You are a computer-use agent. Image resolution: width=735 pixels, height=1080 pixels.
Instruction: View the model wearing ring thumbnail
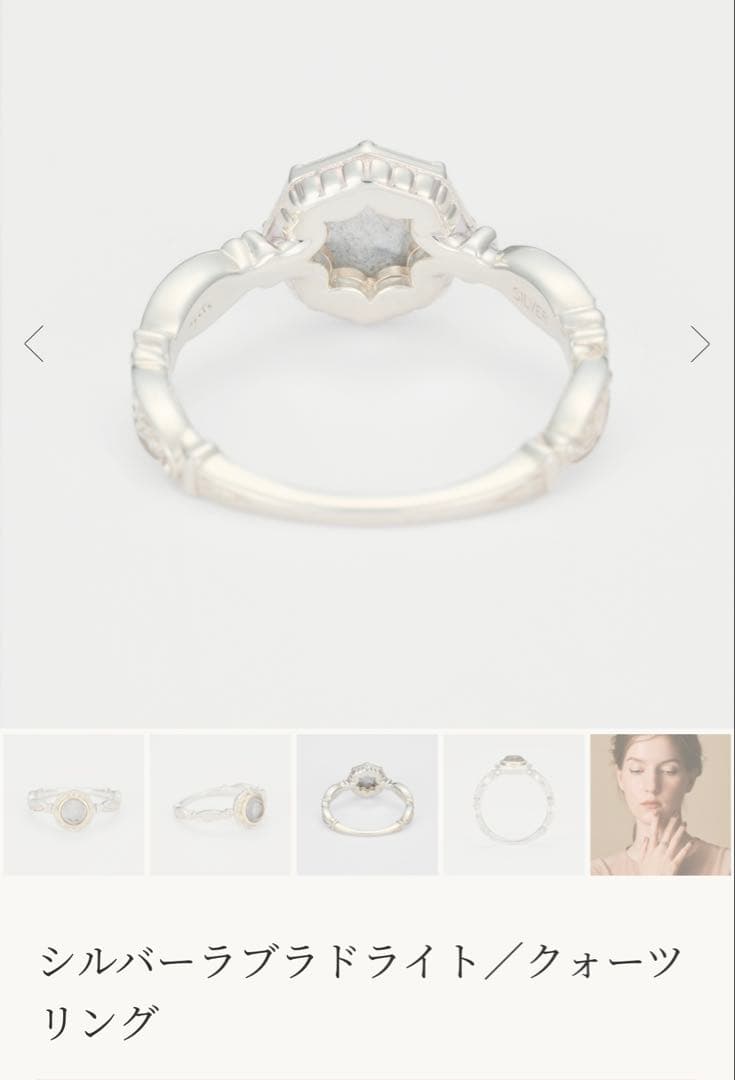(x=660, y=805)
